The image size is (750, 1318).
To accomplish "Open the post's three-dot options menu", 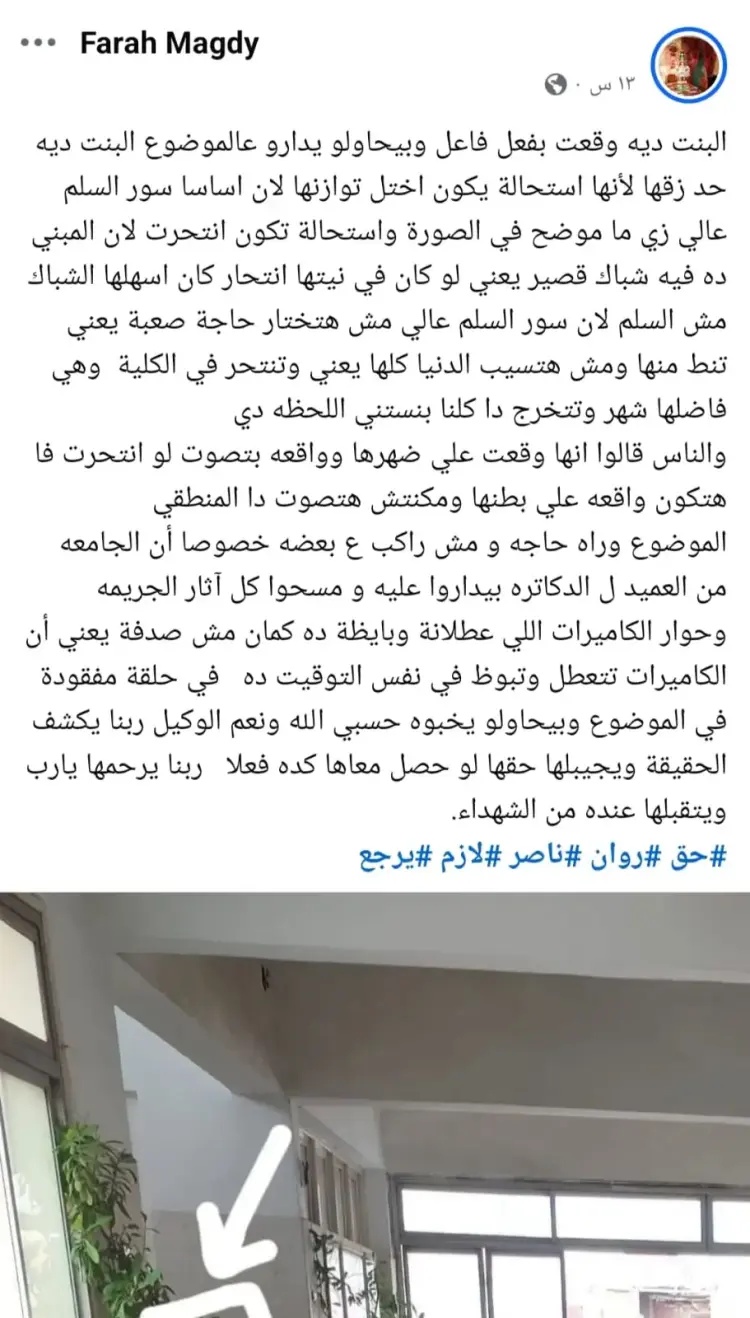I will (x=39, y=43).
